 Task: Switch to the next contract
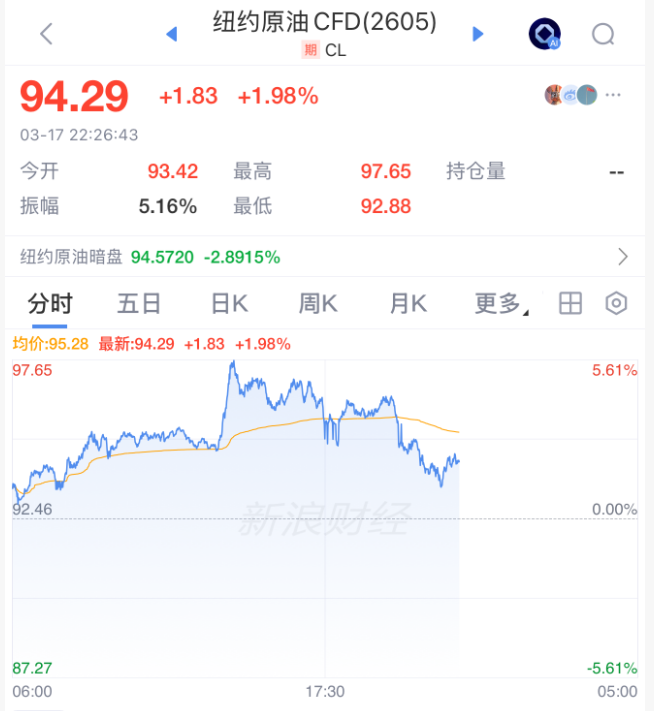478,34
